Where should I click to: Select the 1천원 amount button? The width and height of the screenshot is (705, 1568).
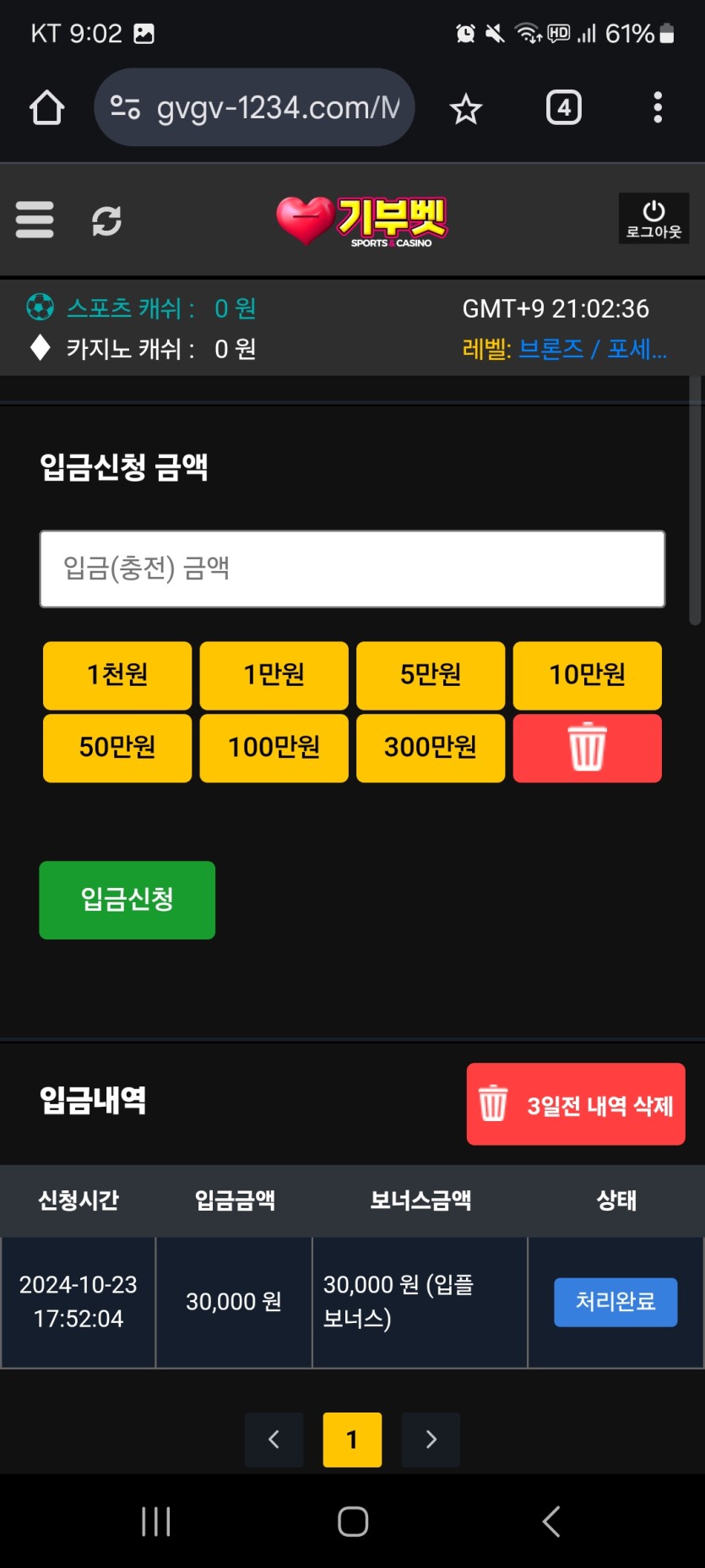click(x=117, y=675)
